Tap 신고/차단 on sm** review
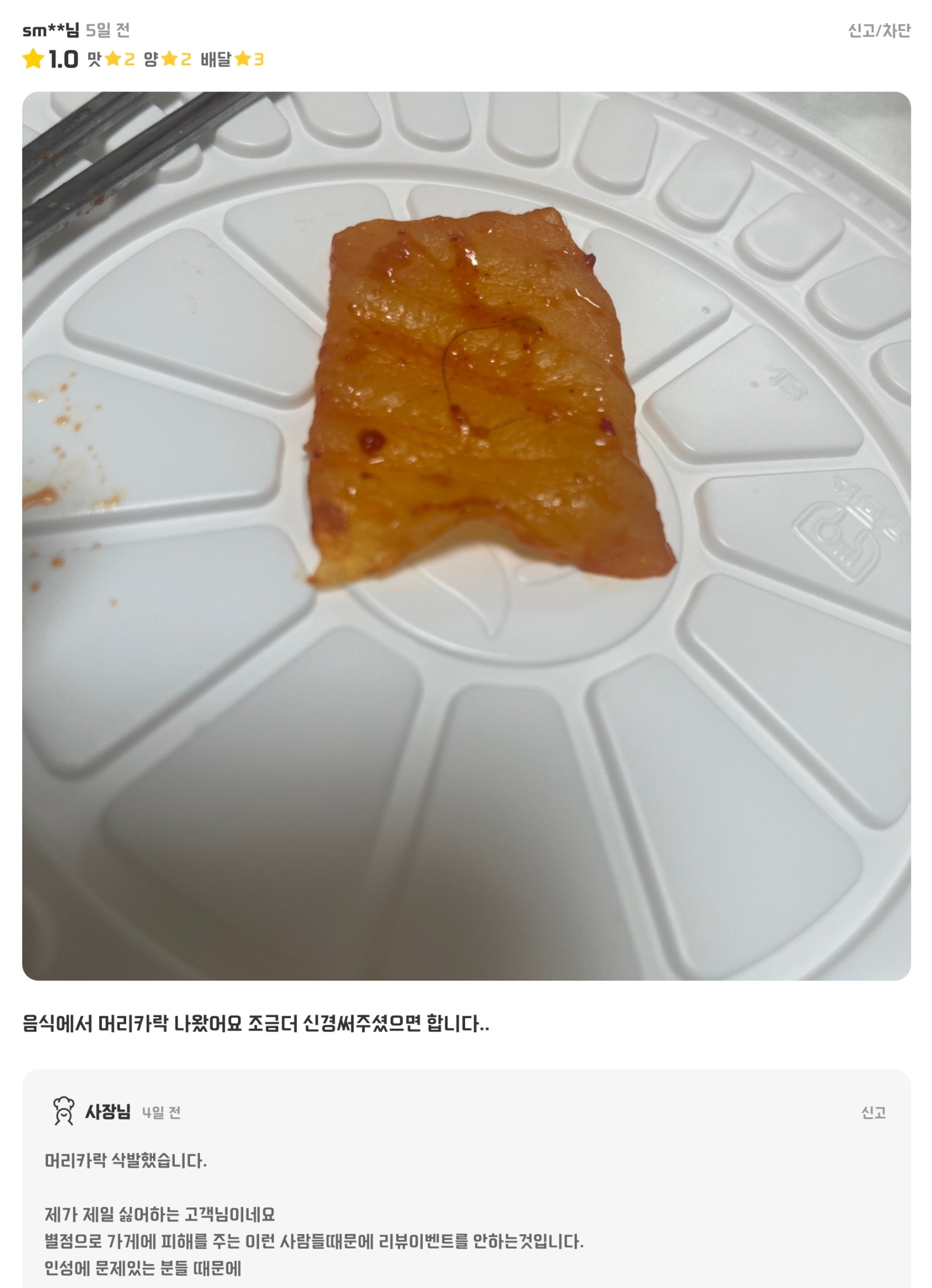 [879, 30]
